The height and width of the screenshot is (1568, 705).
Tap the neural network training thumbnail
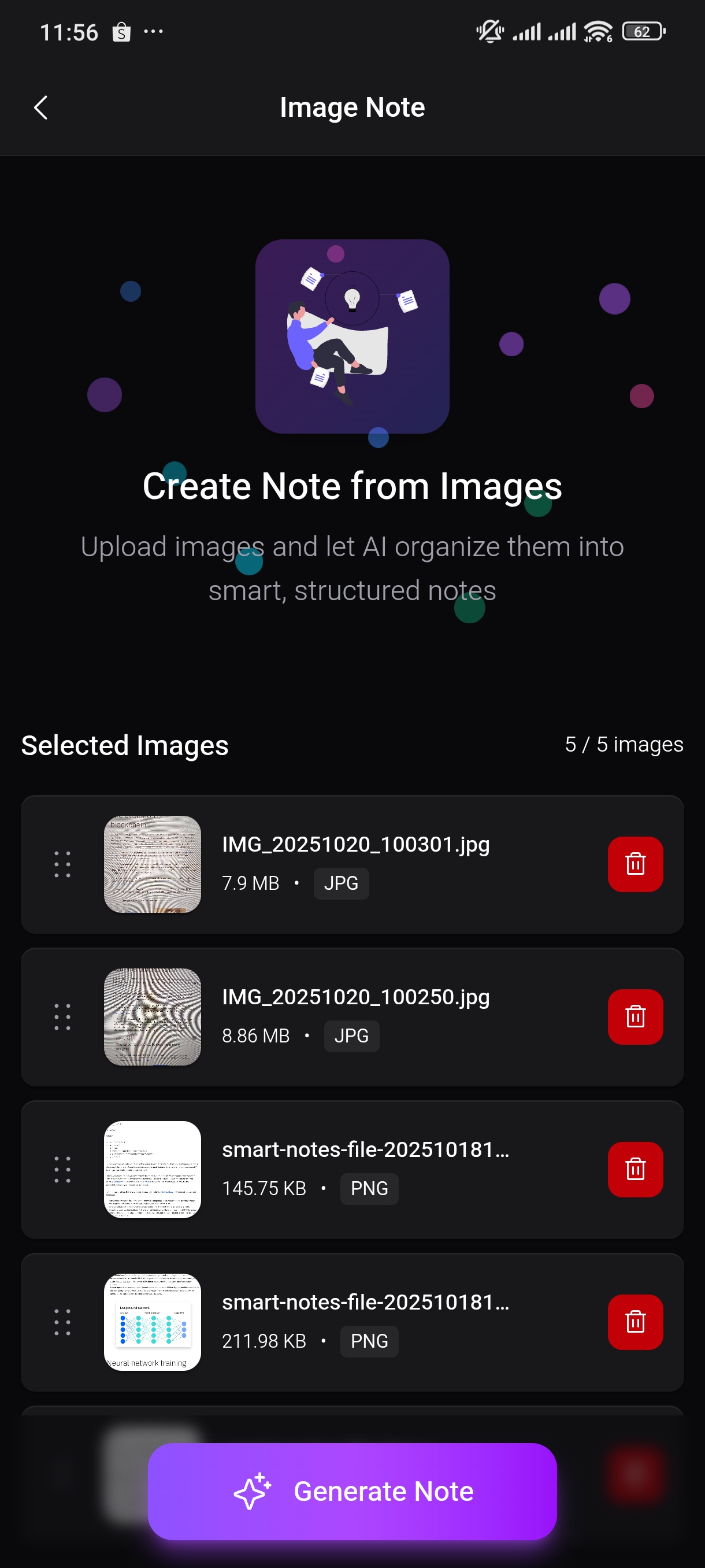(x=152, y=1322)
